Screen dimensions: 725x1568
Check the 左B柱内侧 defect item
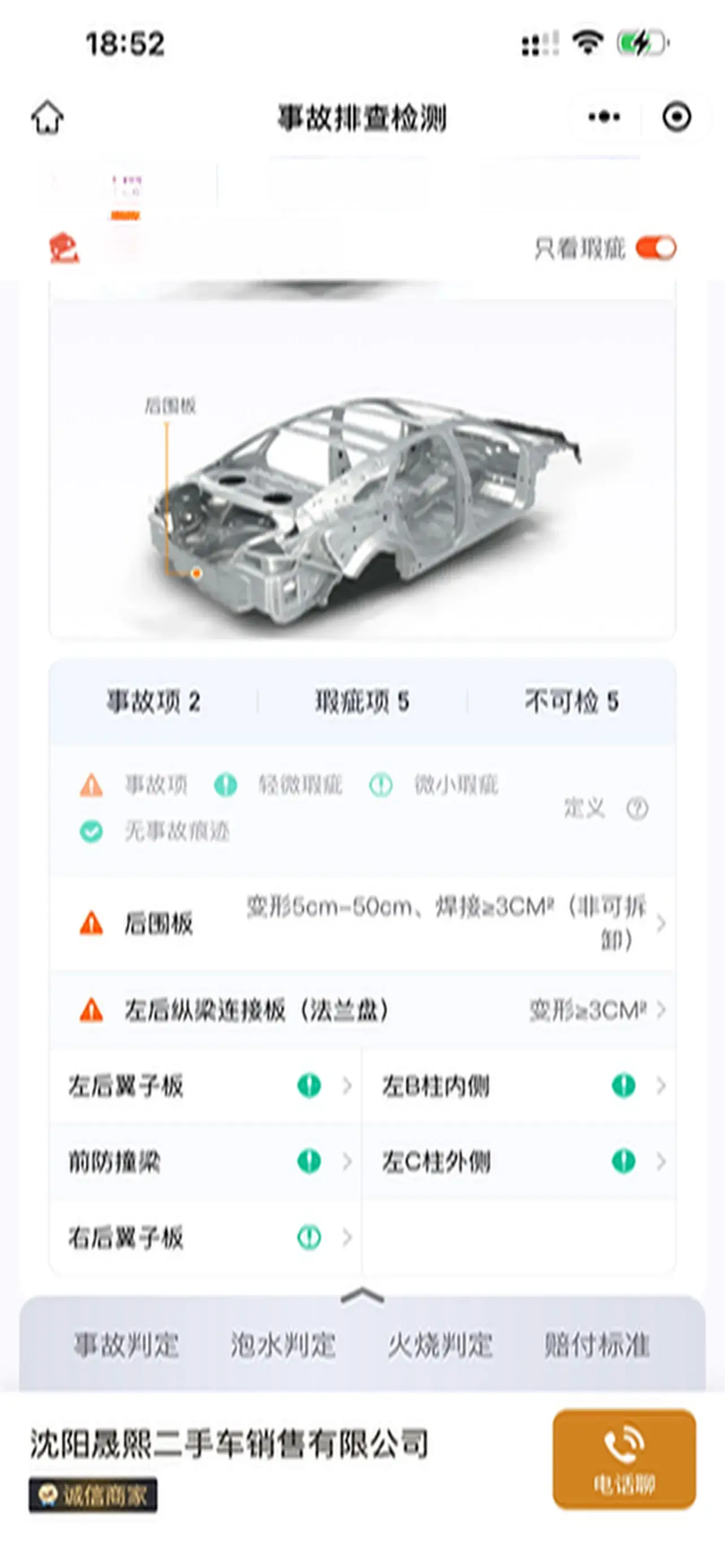point(519,1085)
